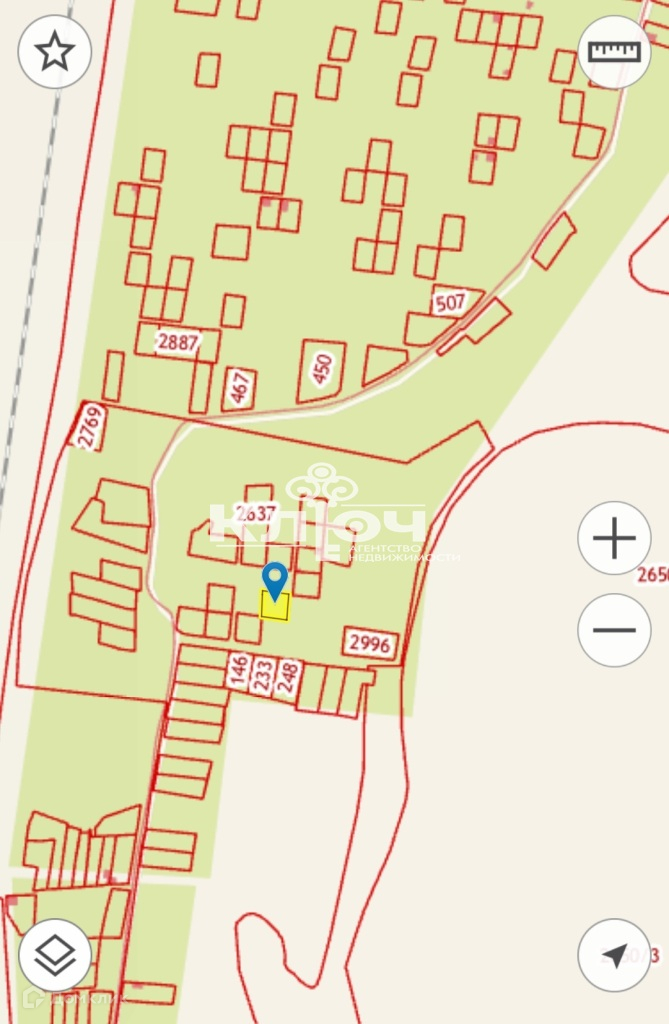Center the map on my location
Viewport: 669px width, 1024px height.
pos(614,955)
